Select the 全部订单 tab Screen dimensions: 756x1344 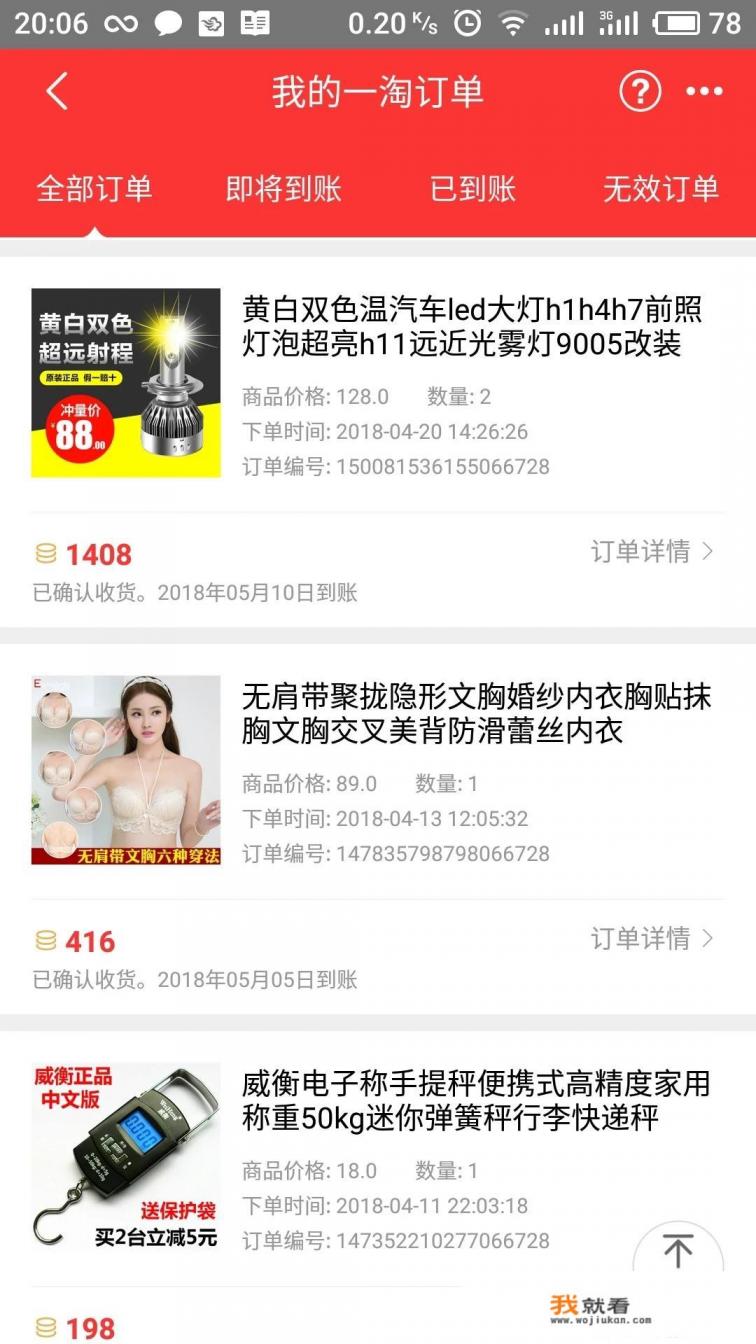(x=94, y=188)
